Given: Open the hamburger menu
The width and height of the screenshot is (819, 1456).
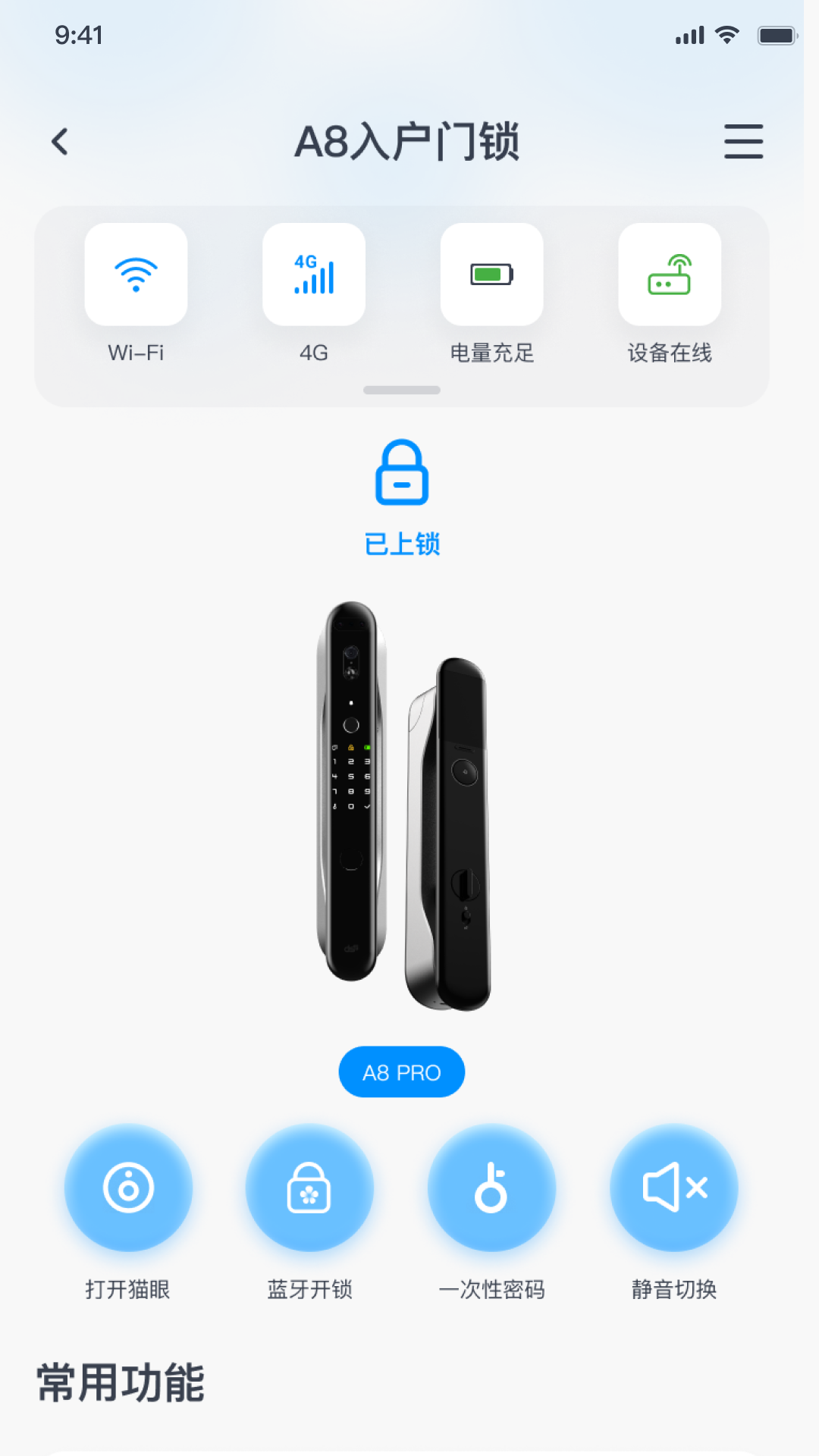Looking at the screenshot, I should 743,142.
